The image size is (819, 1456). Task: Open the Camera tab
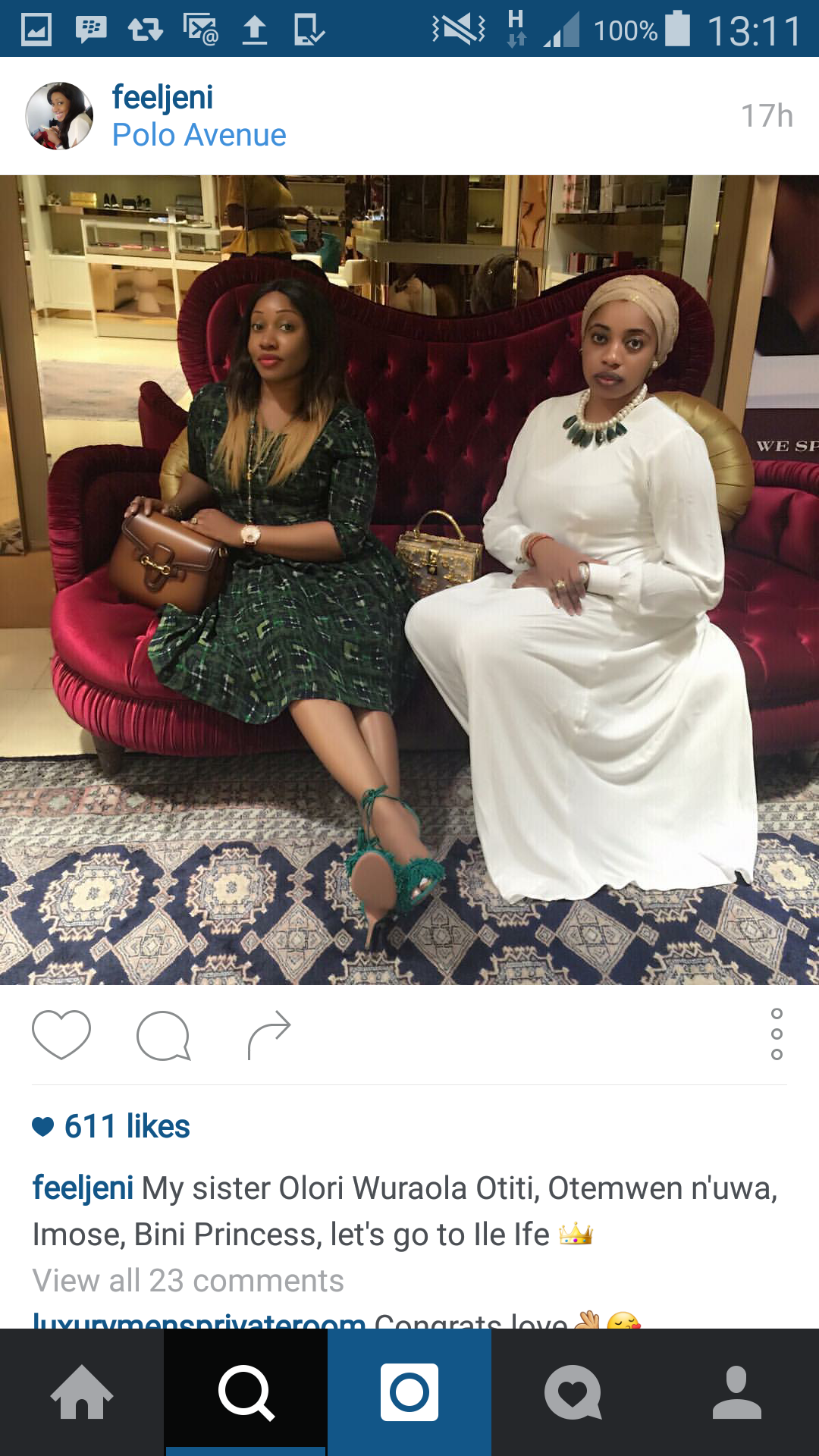click(409, 1392)
